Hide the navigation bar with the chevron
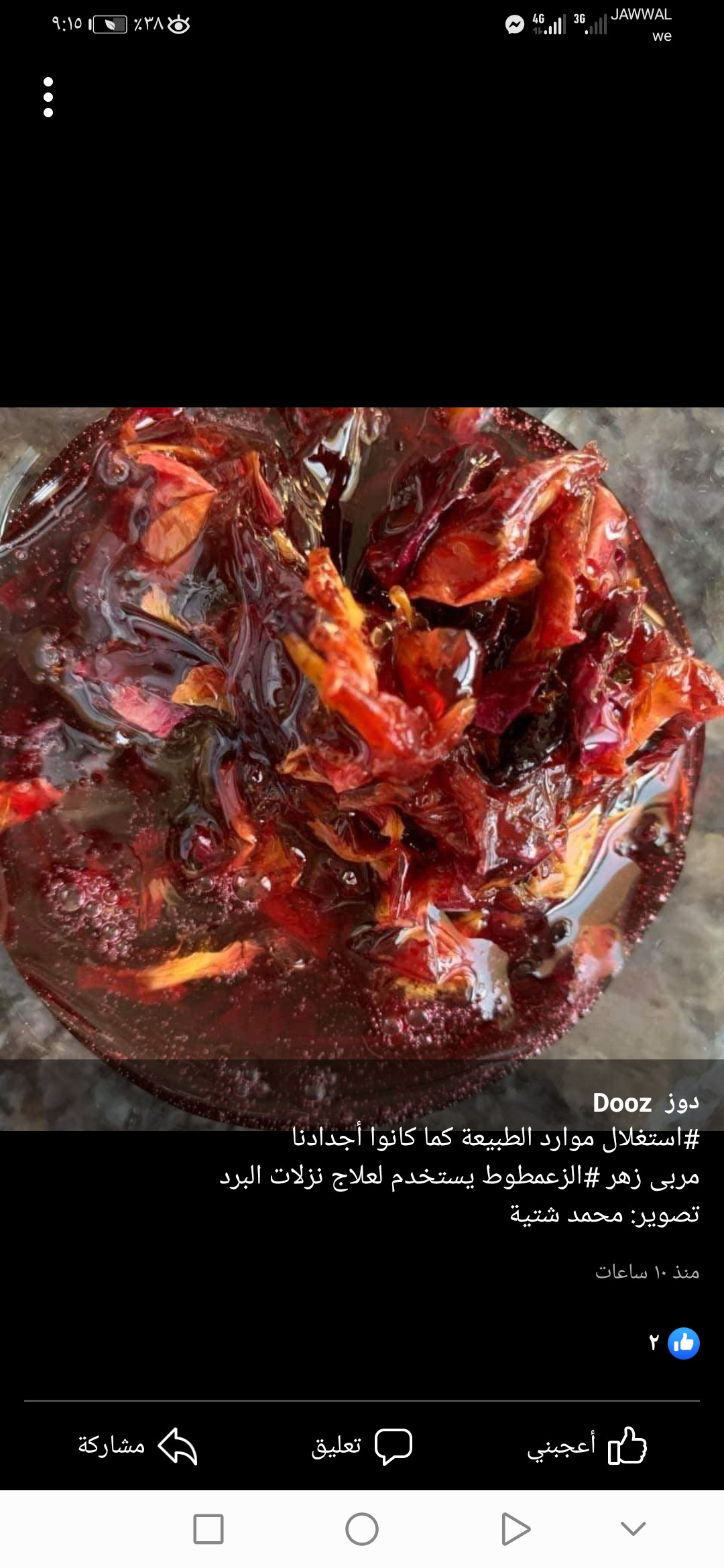Viewport: 724px width, 1568px height. click(633, 1529)
